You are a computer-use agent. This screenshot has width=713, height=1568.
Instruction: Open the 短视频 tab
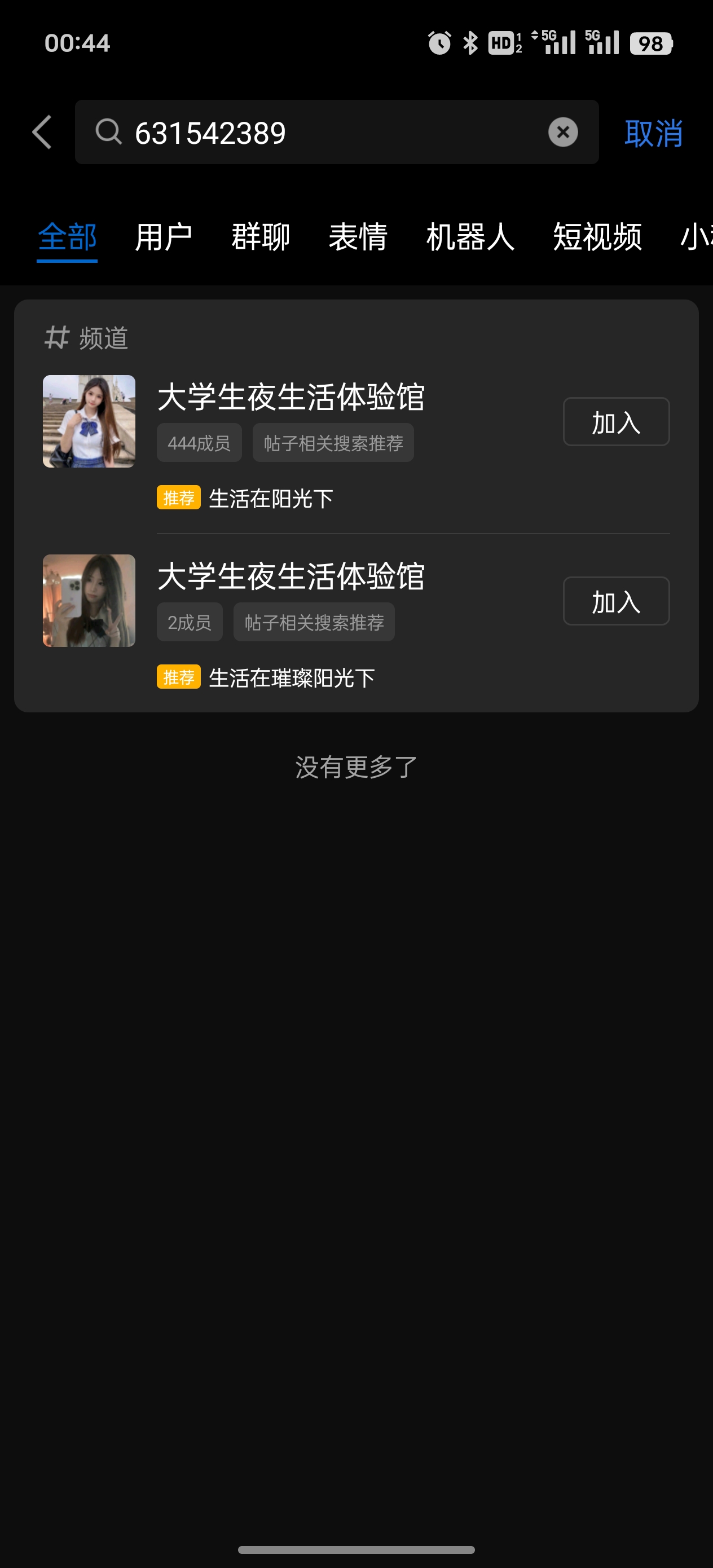pyautogui.click(x=597, y=237)
